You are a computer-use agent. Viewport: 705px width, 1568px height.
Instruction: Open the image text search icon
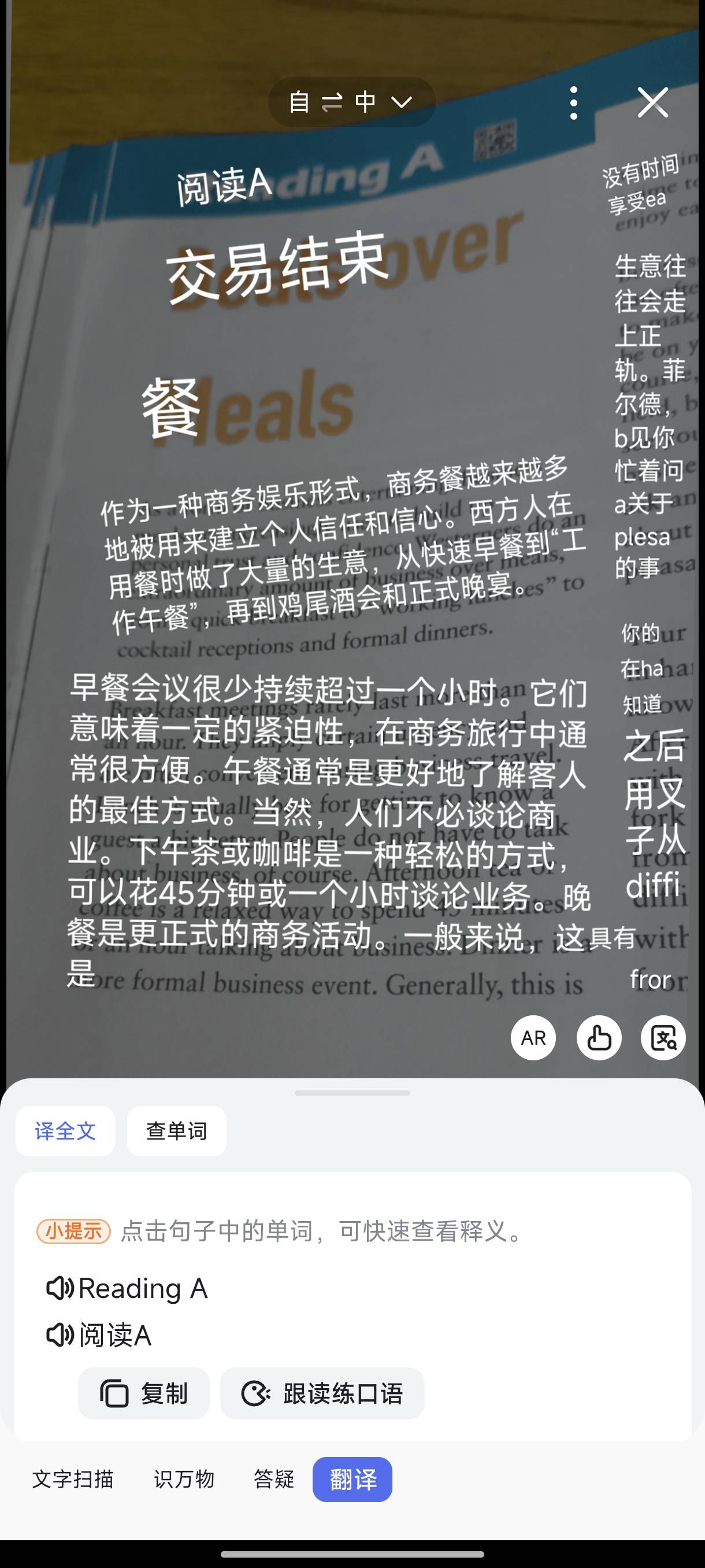663,1038
